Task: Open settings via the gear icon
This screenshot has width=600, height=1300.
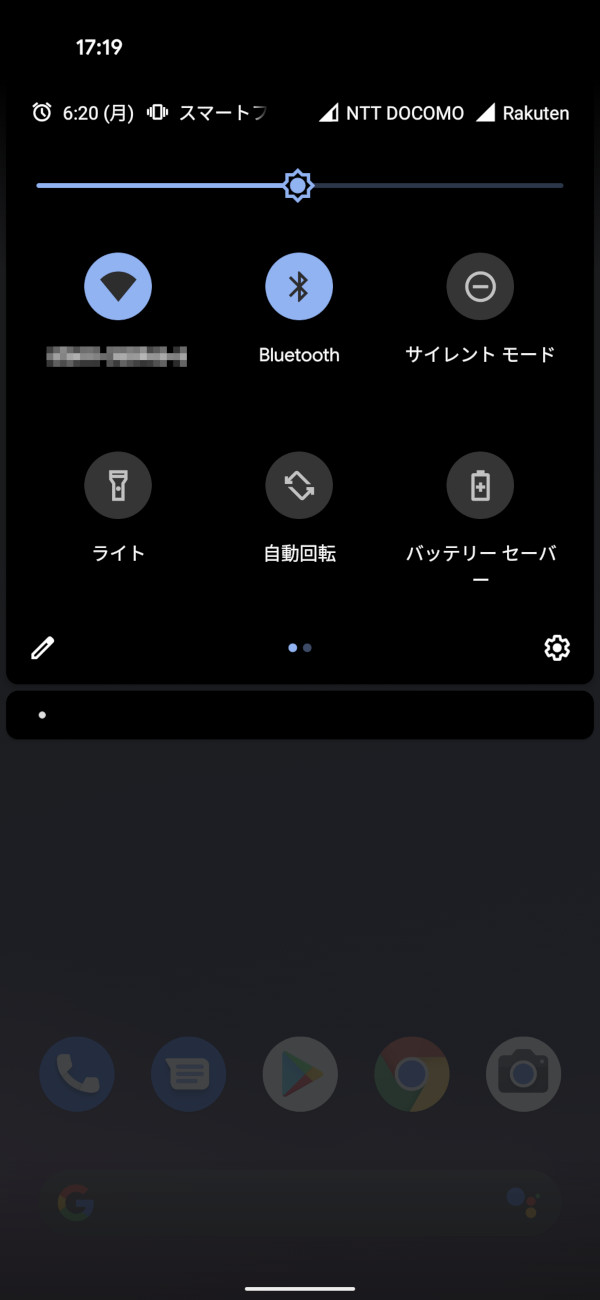Action: (x=557, y=648)
